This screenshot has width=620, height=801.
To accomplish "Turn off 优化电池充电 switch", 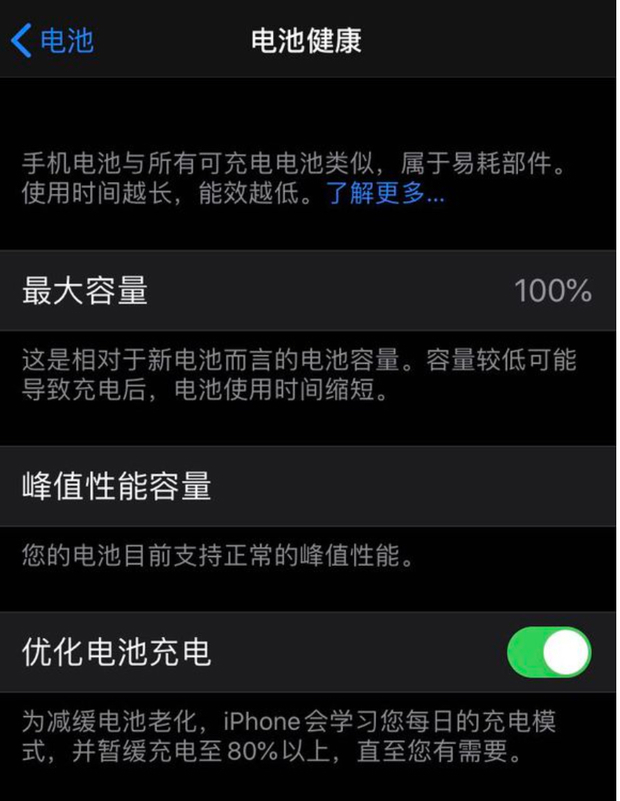I will tap(549, 653).
